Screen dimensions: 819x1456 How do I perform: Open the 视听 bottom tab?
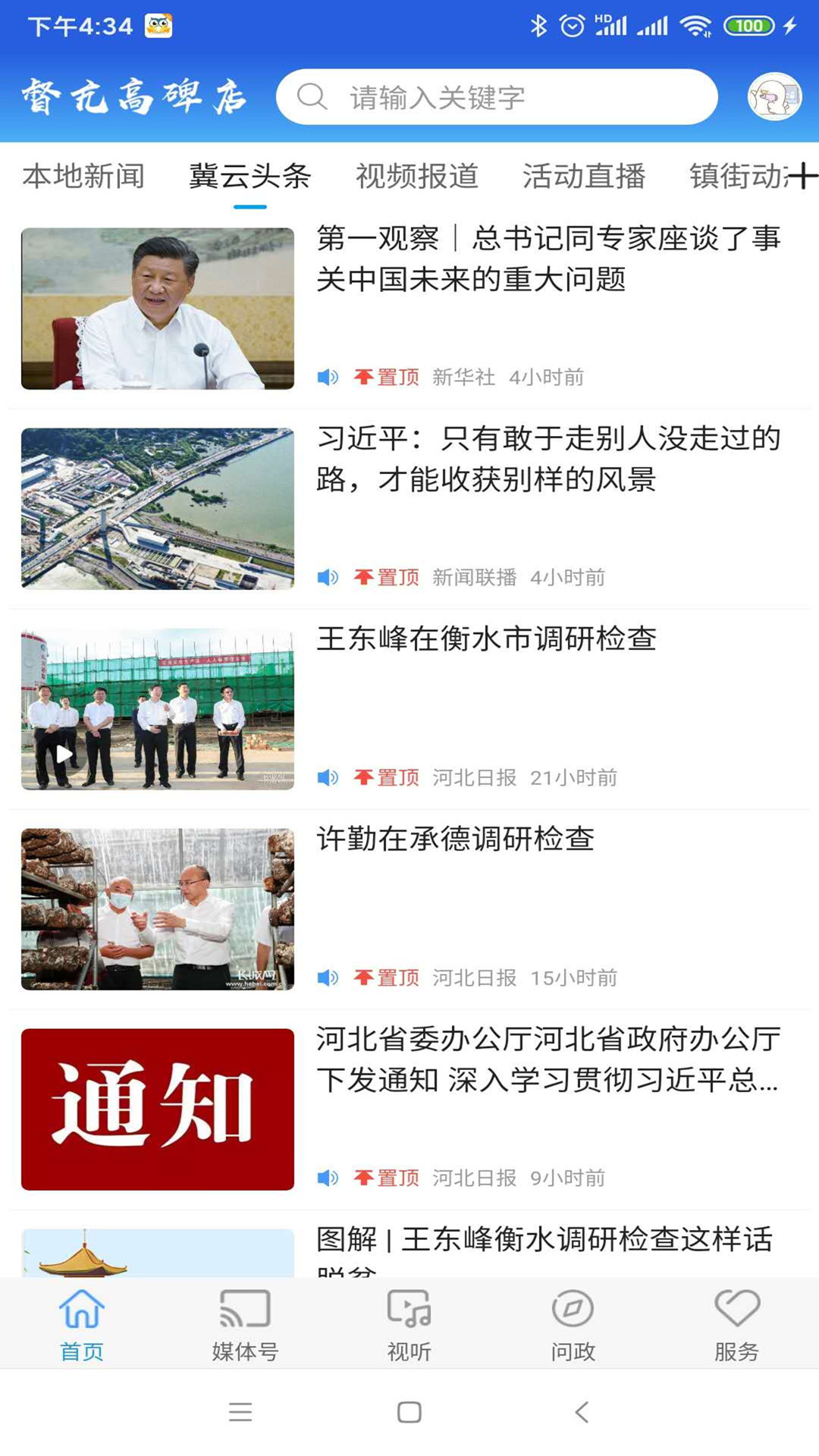[x=409, y=1324]
